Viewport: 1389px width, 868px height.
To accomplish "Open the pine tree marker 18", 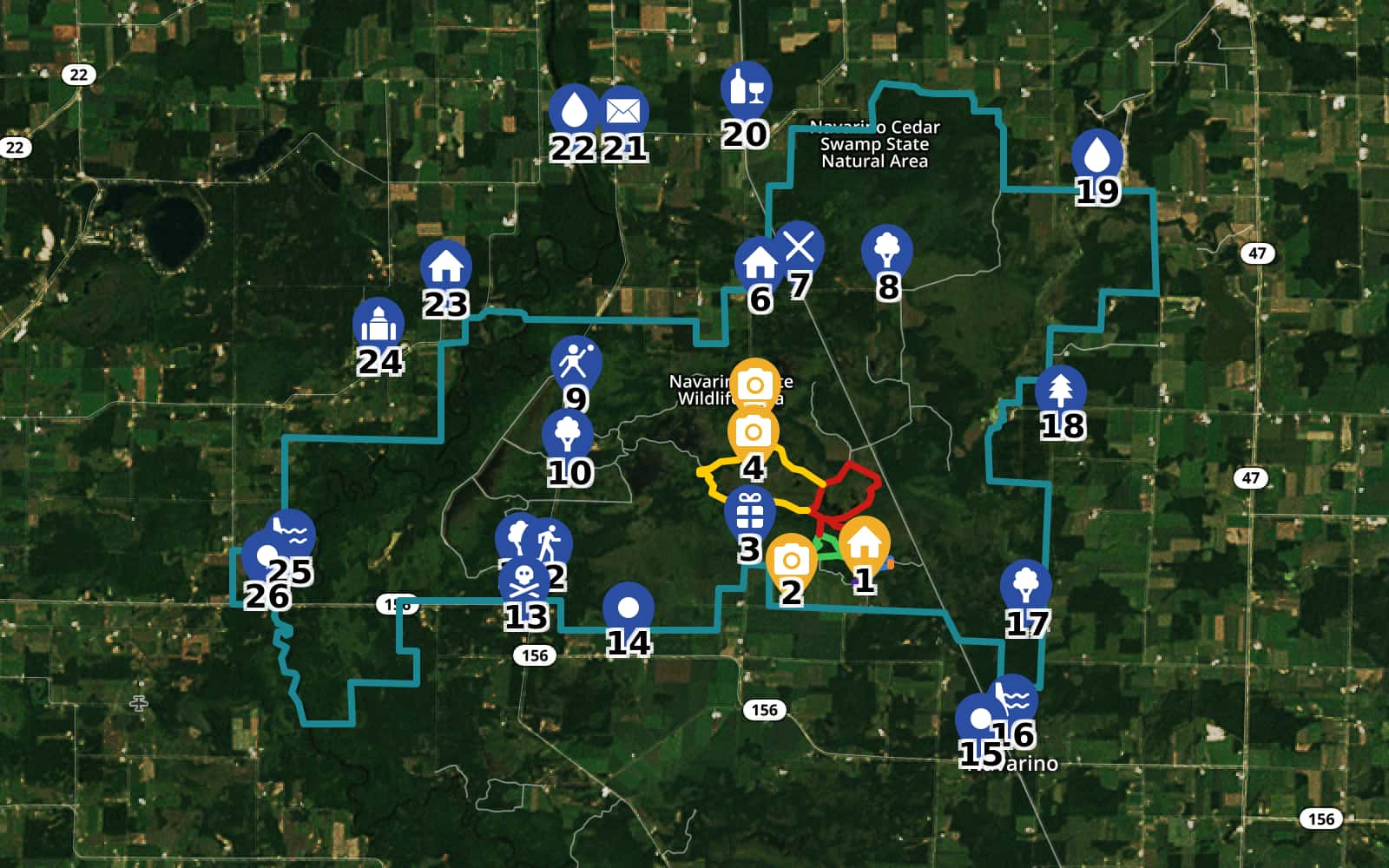I will [x=1060, y=390].
